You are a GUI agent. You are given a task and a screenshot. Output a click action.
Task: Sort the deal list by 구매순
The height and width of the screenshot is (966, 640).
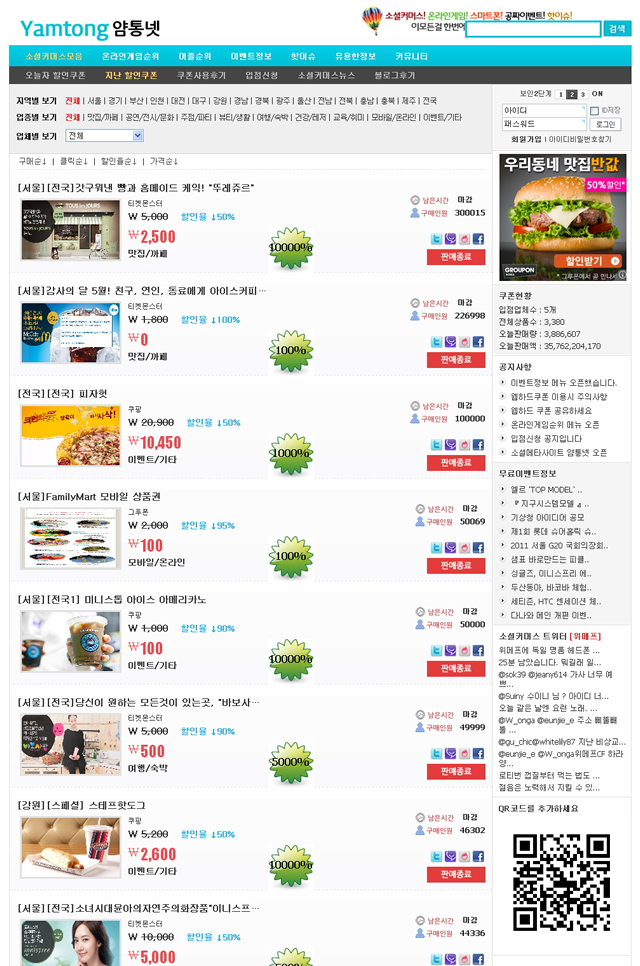pyautogui.click(x=34, y=161)
